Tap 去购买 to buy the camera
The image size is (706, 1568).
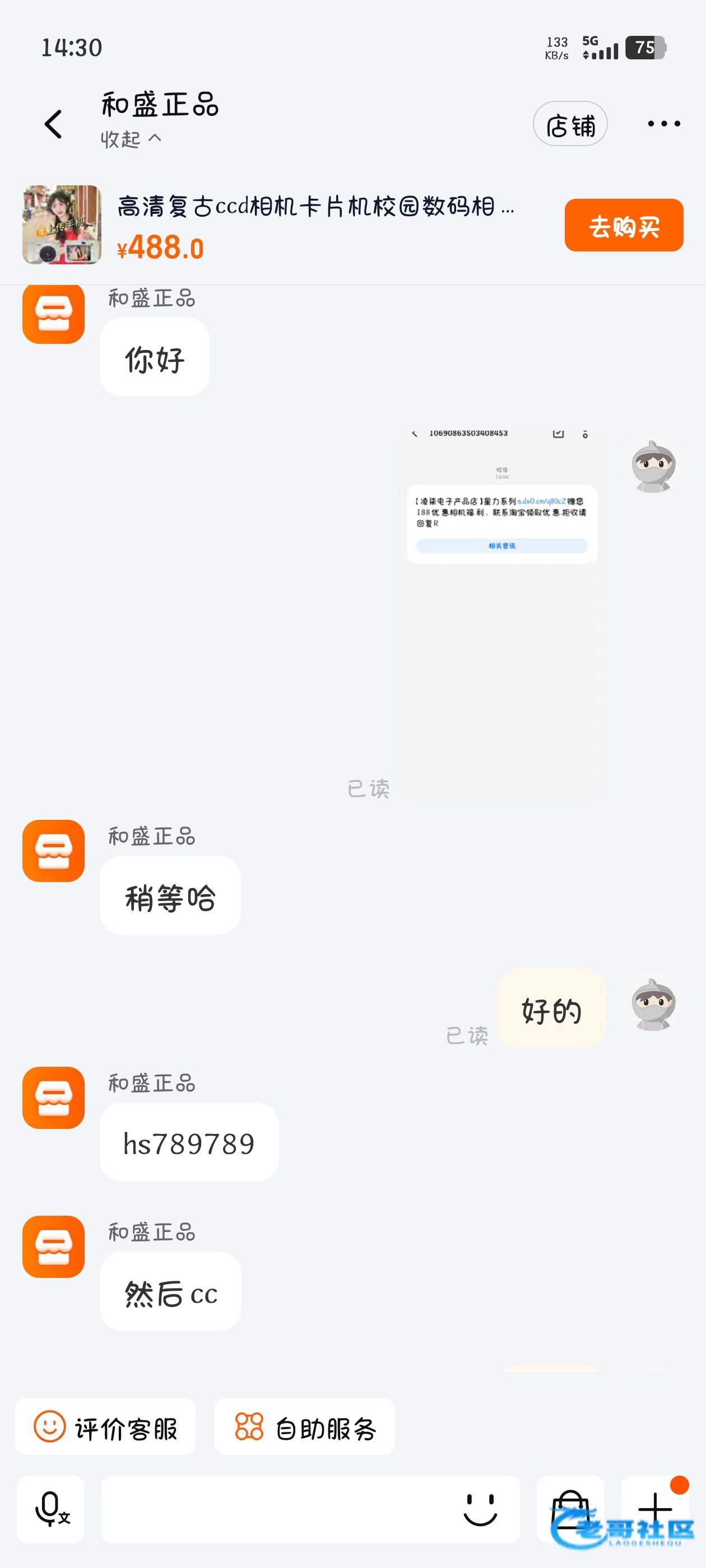[x=623, y=225]
